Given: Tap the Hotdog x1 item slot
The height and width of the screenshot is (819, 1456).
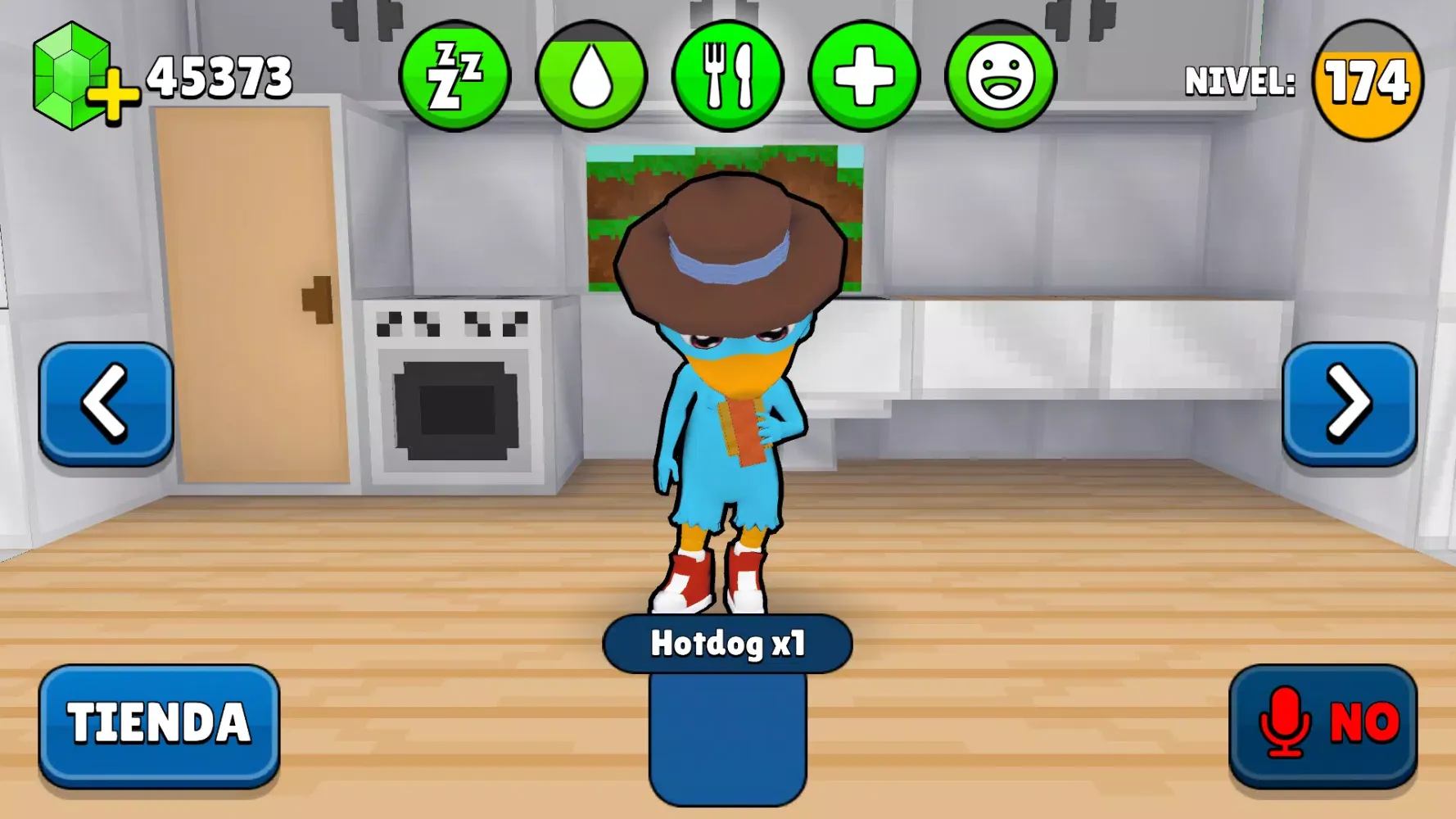Looking at the screenshot, I should 727,733.
